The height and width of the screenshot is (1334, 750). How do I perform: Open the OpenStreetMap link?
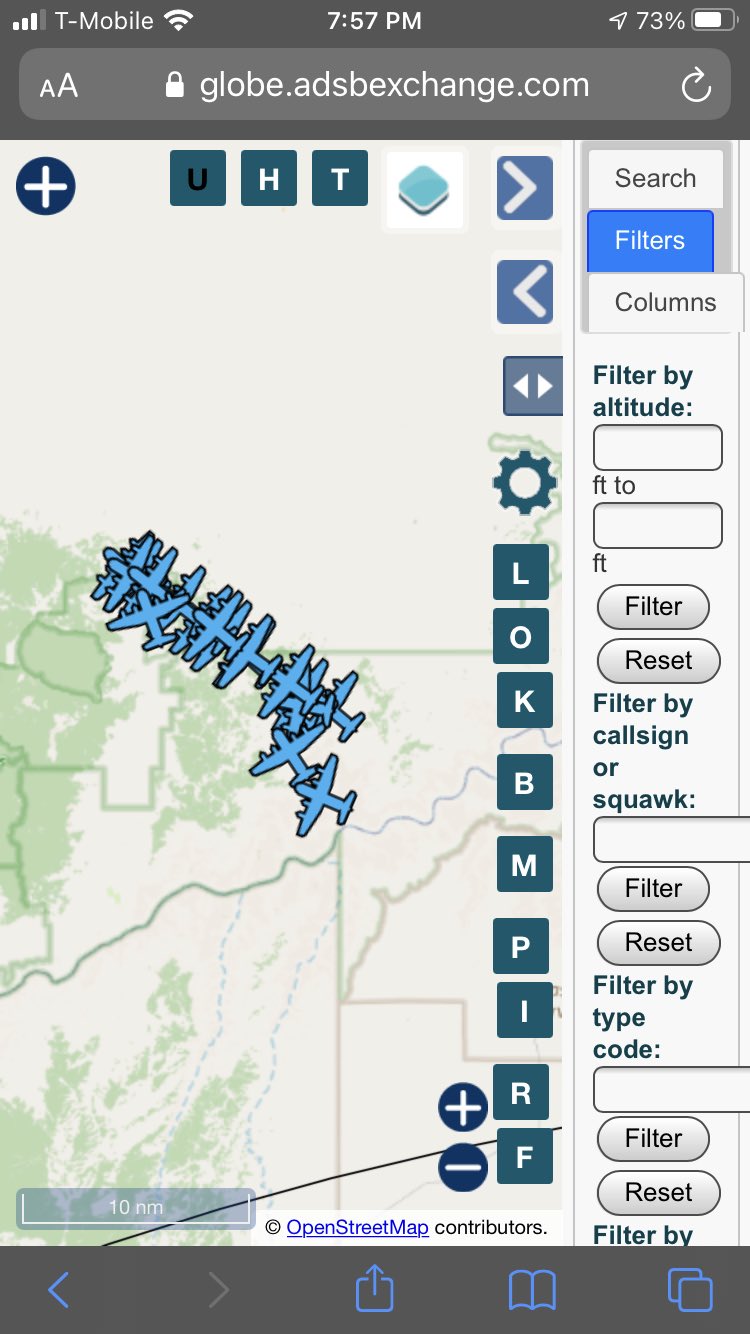[x=357, y=1227]
